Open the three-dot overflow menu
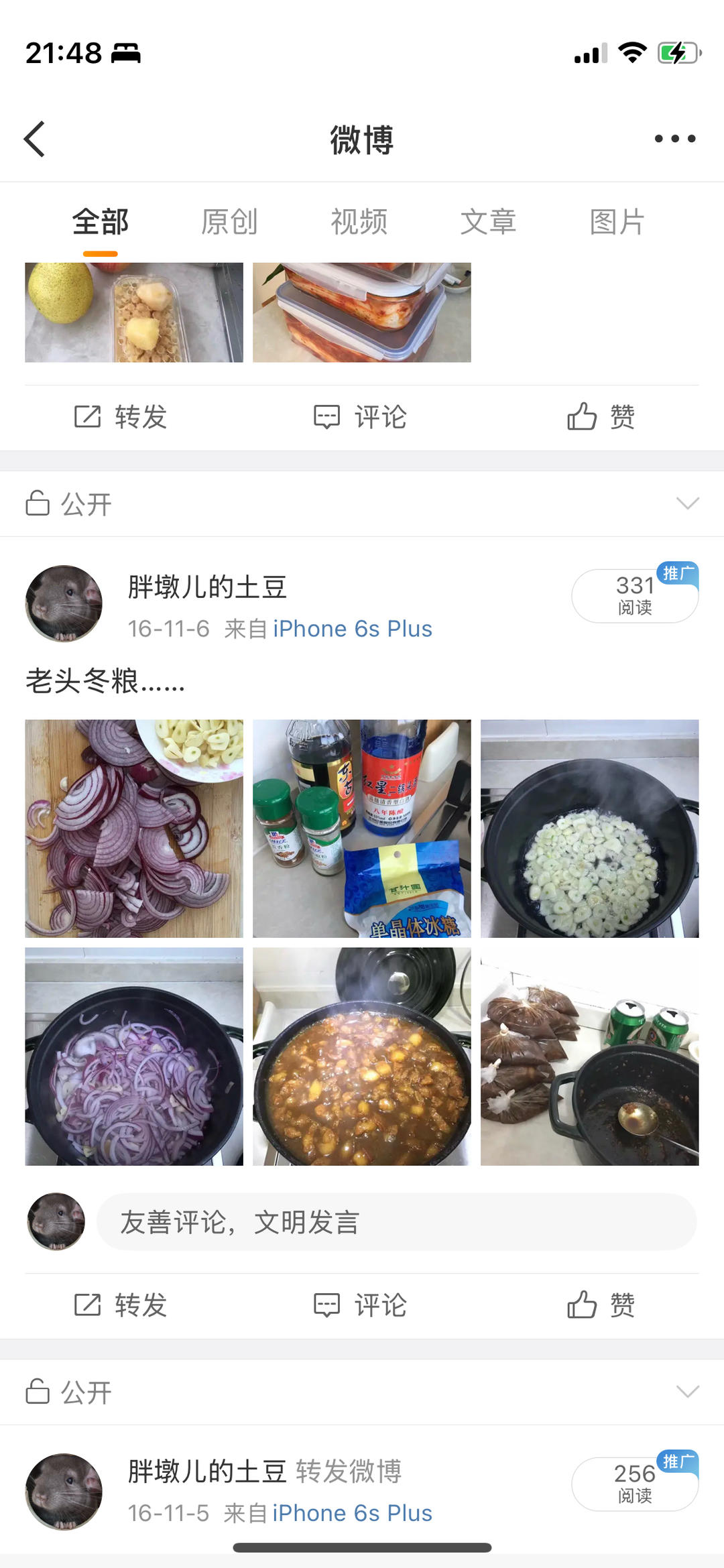This screenshot has height=1568, width=724. (674, 139)
